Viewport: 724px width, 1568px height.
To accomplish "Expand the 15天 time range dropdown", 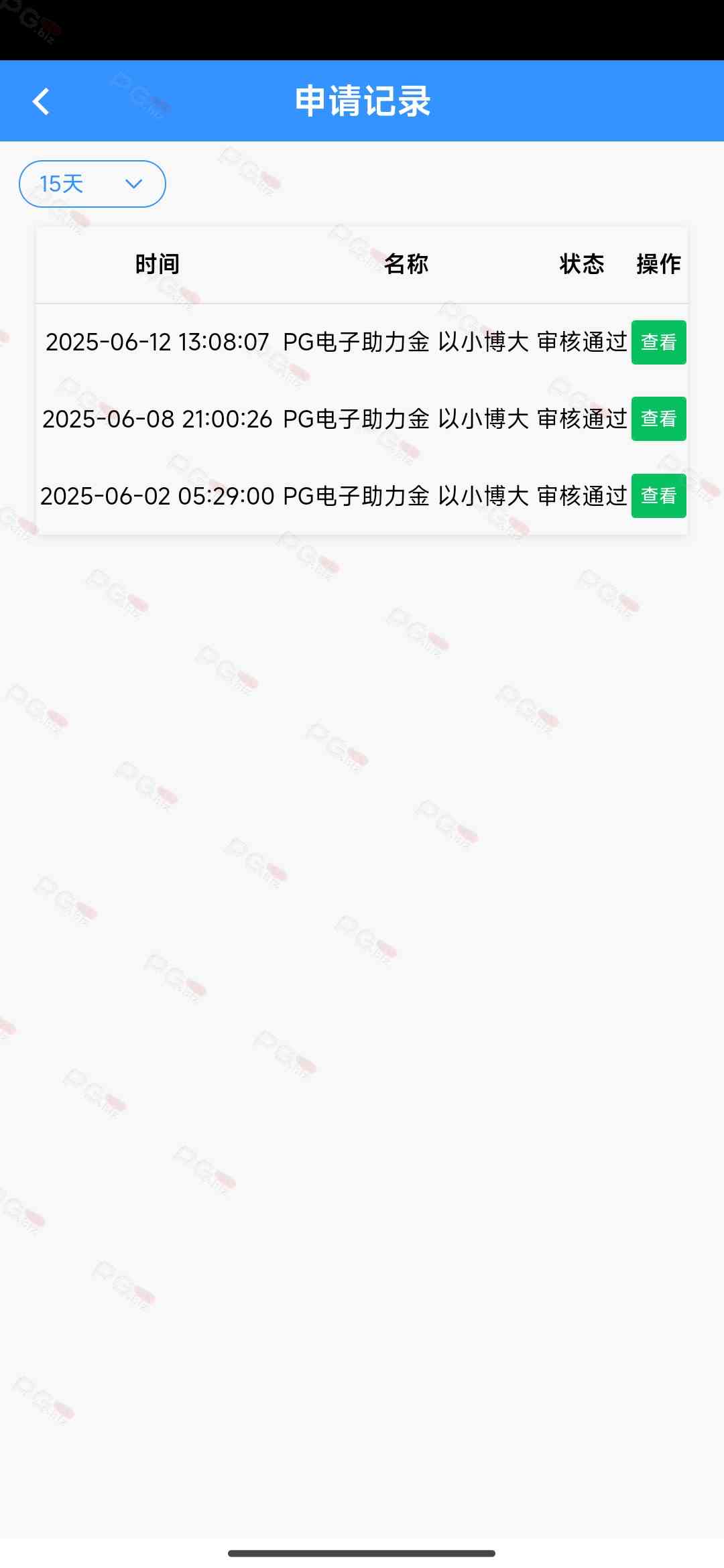I will pos(93,184).
